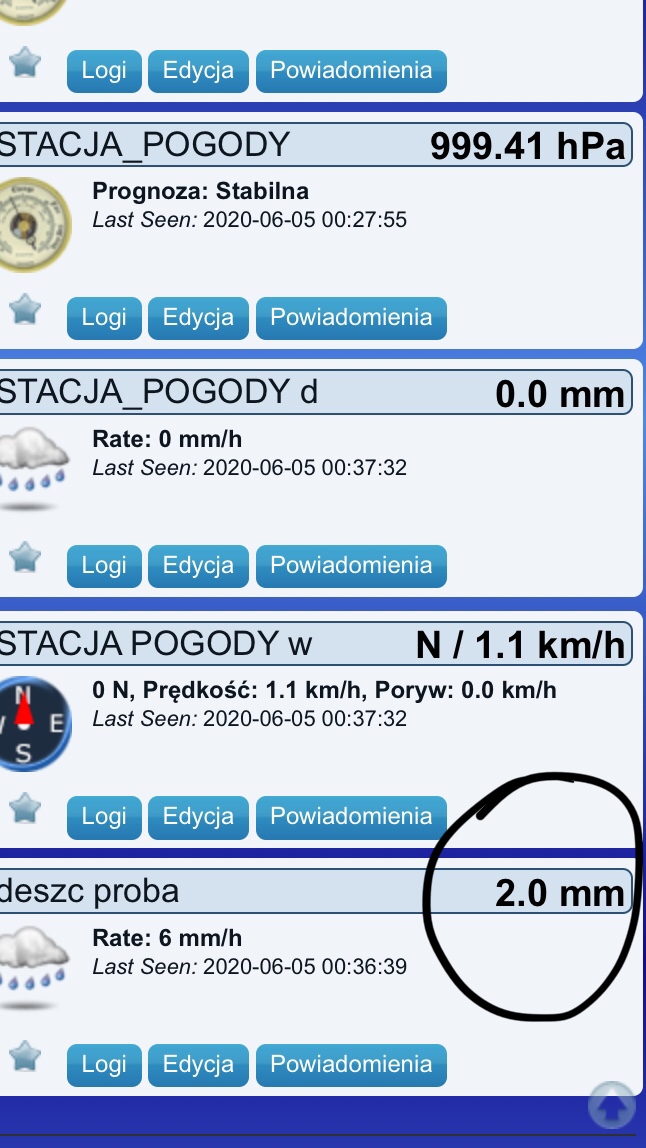Tap Edycja on the 999.41 hPa device

198,318
